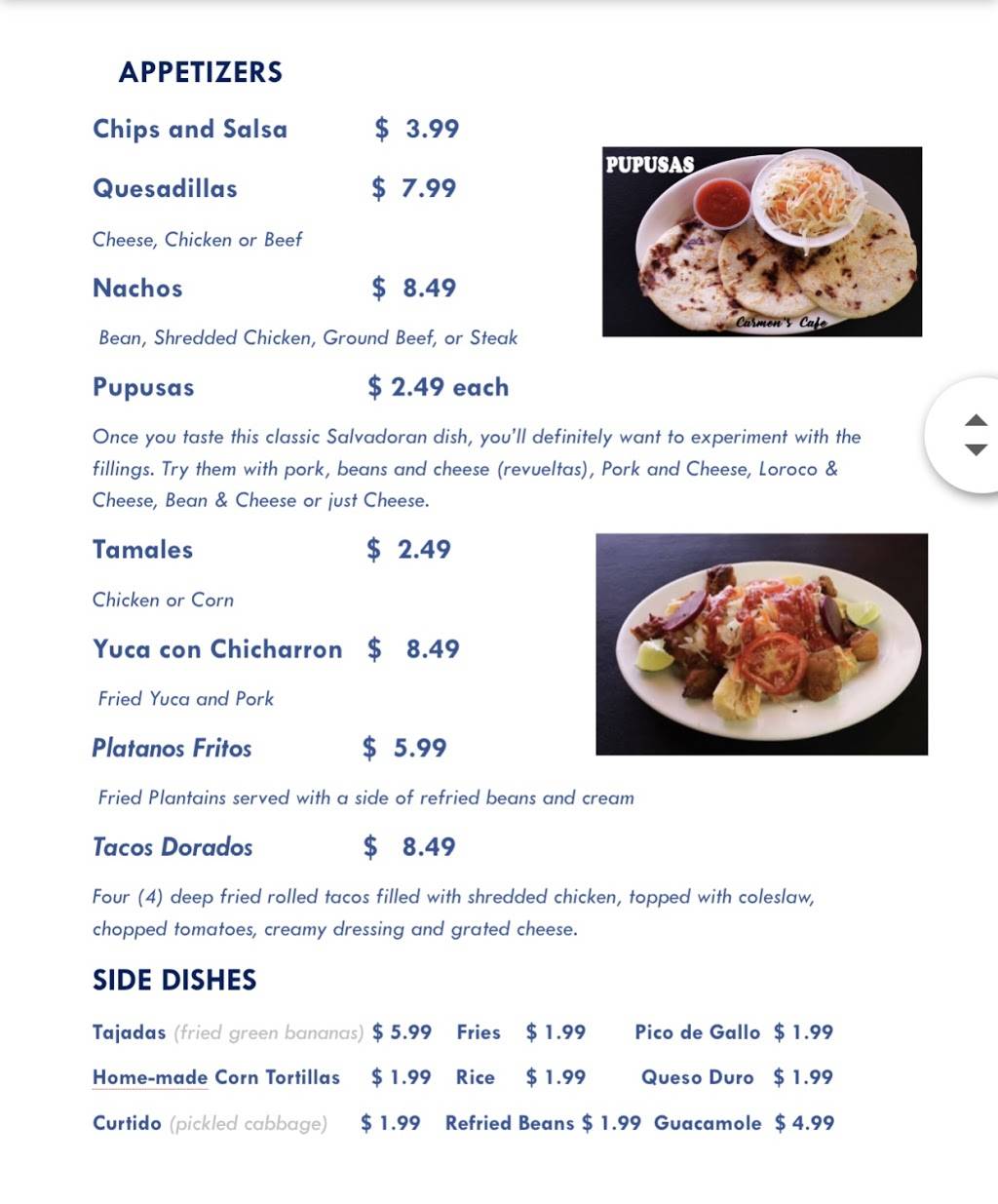Select the Yuca con Chicharron plate photo
Image resolution: width=998 pixels, height=1204 pixels.
click(762, 642)
